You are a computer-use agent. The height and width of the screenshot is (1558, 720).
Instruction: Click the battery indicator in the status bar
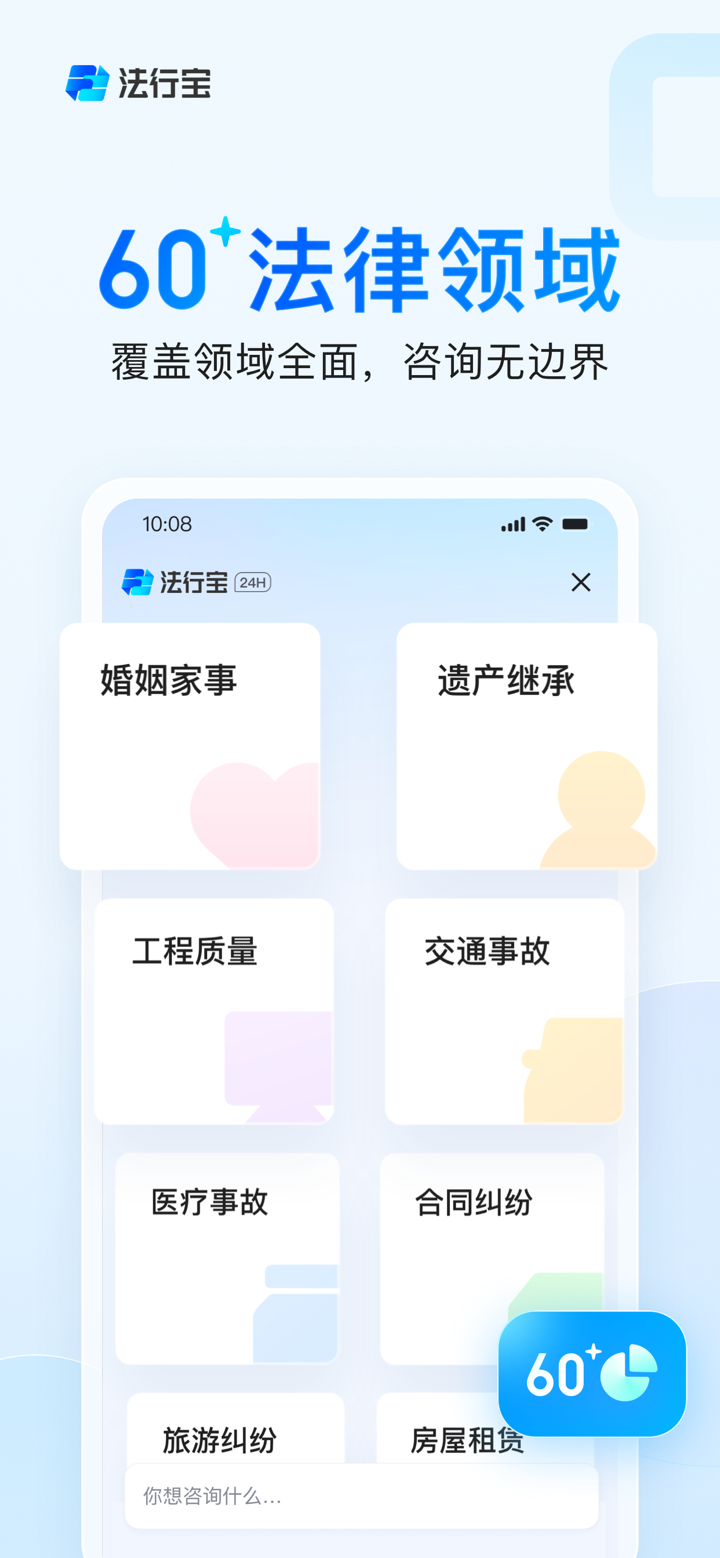coord(574,523)
